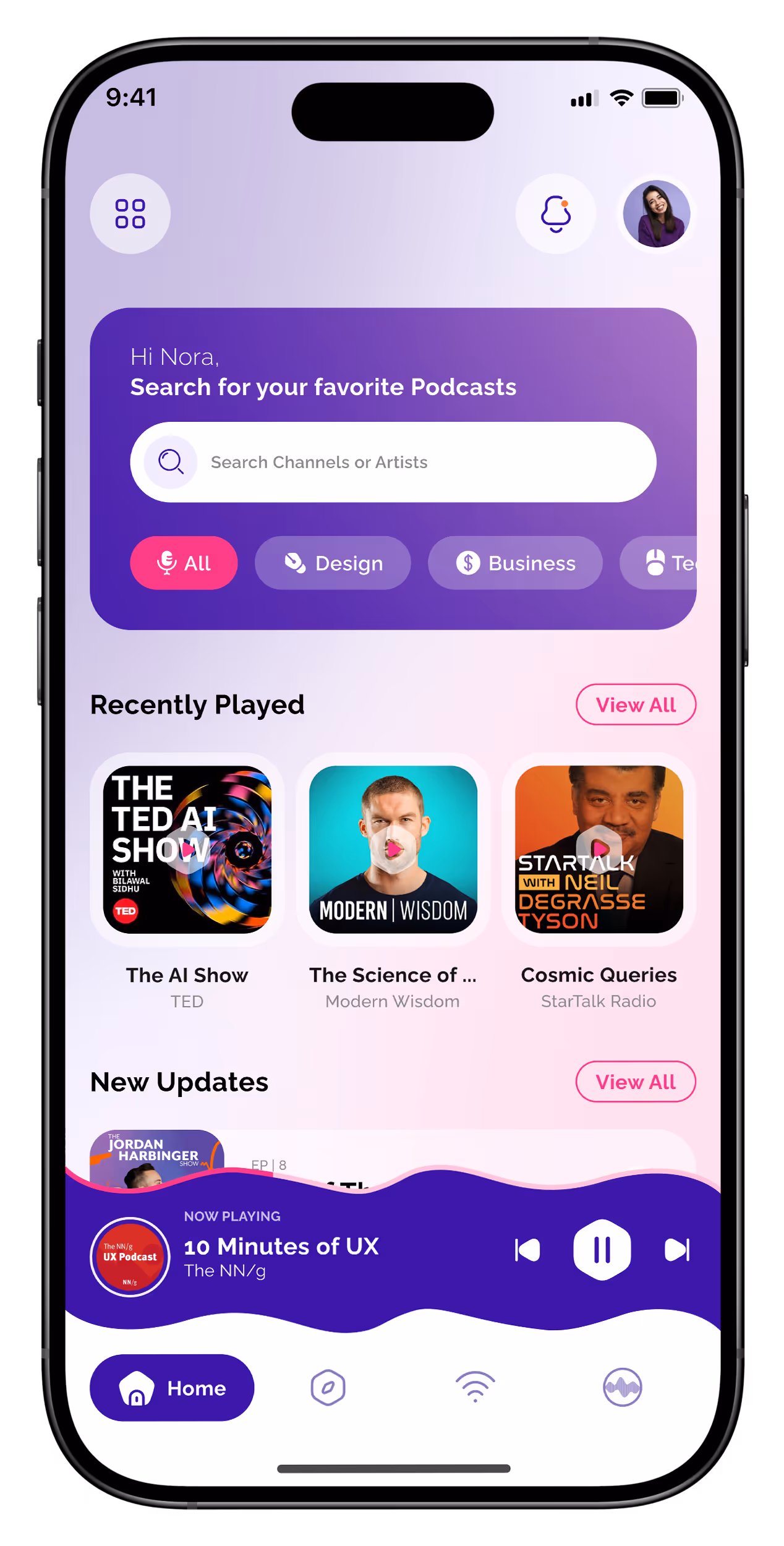Open the notifications bell

coord(556,213)
